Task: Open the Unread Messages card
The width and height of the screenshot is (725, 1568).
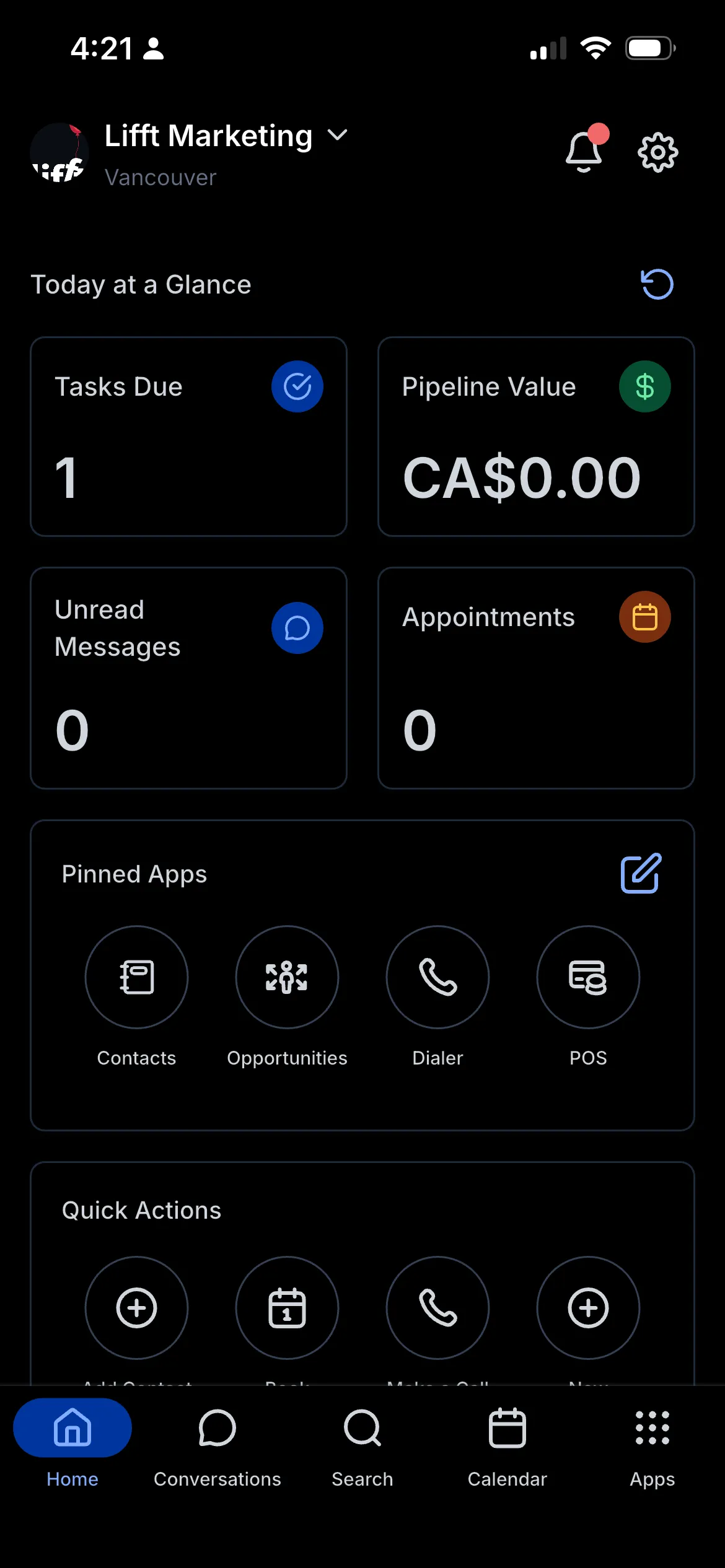Action: click(x=188, y=677)
